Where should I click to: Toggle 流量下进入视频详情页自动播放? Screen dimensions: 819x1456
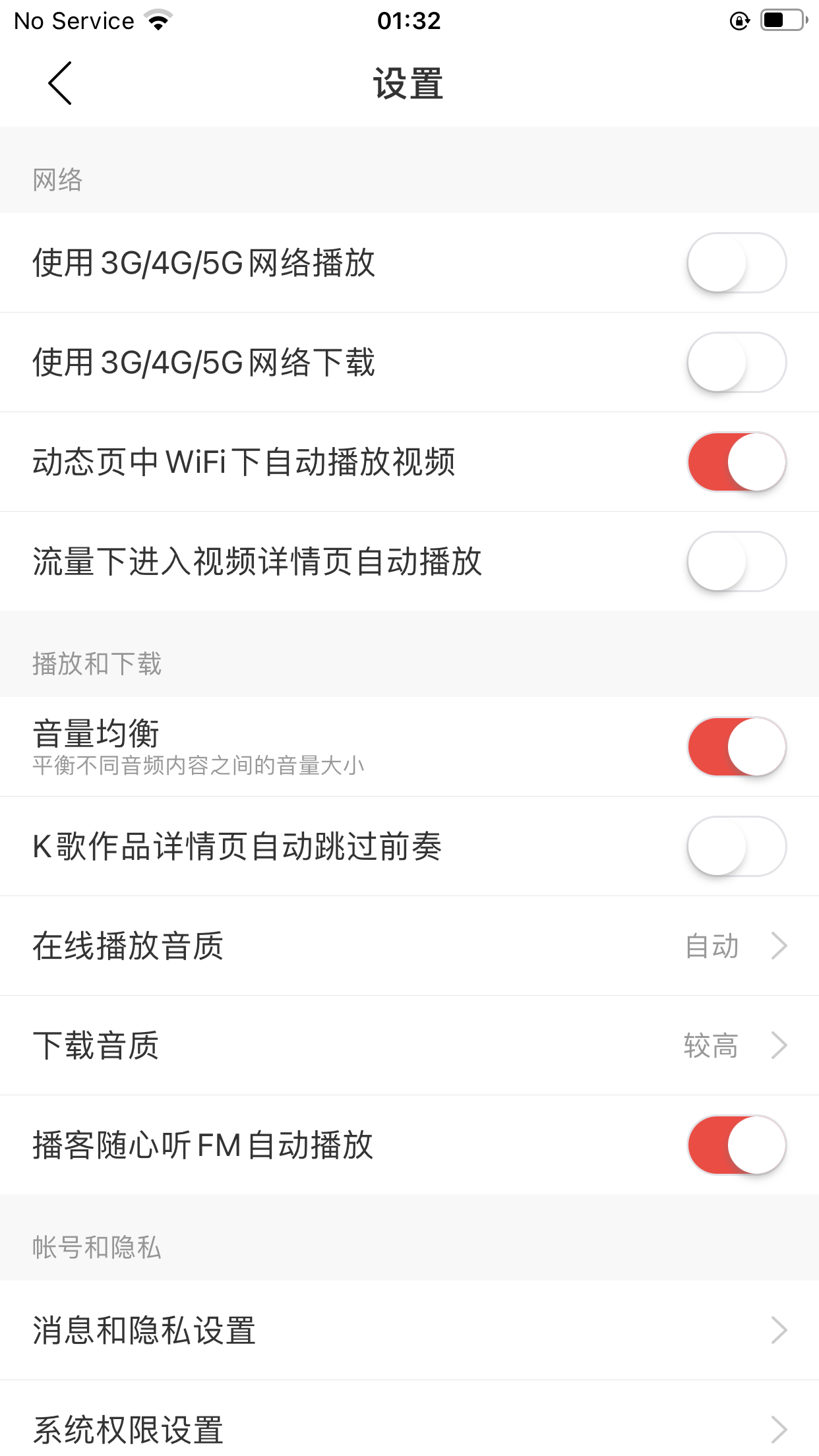coord(736,561)
